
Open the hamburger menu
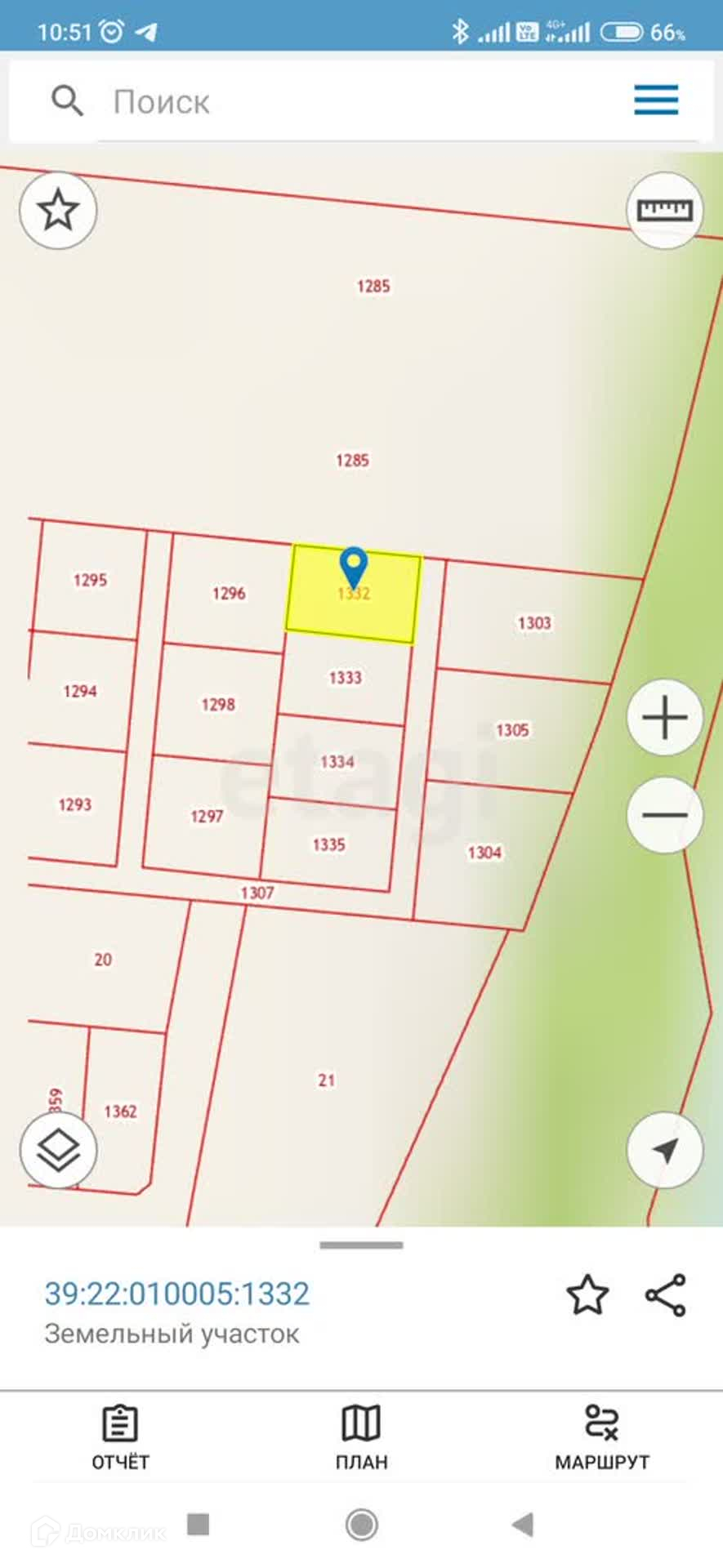pos(656,100)
